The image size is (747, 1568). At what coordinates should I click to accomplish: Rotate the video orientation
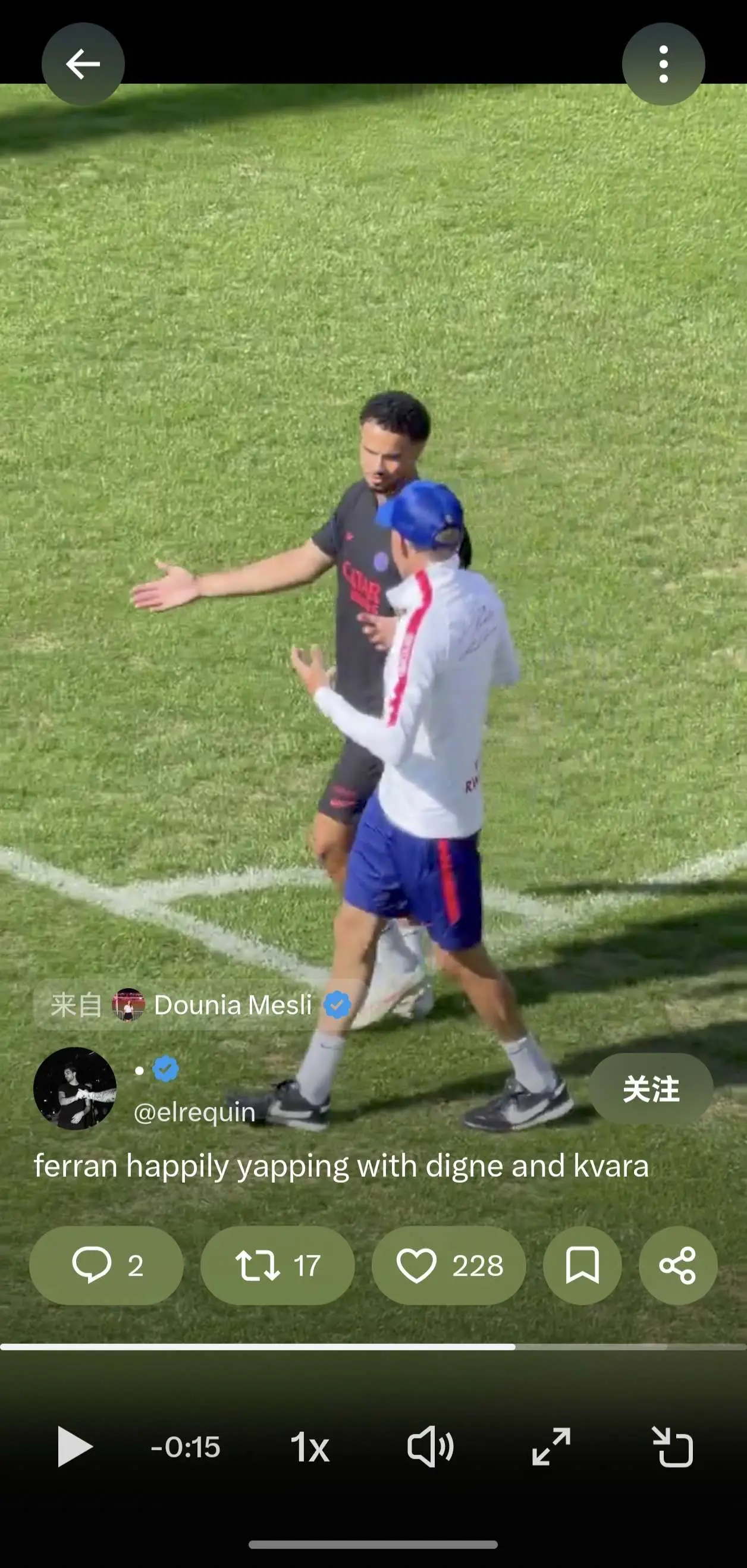(x=672, y=1446)
